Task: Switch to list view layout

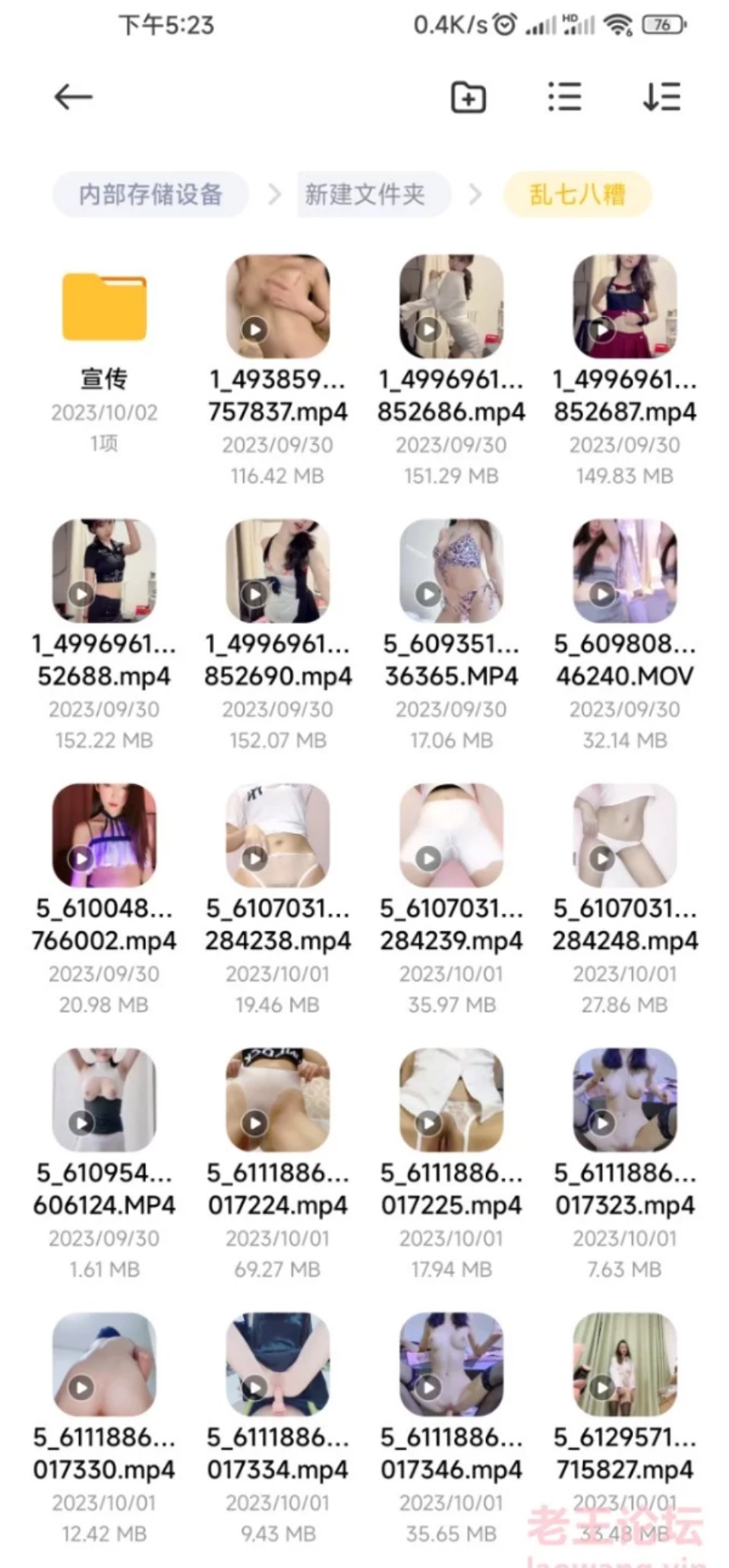Action: click(565, 97)
